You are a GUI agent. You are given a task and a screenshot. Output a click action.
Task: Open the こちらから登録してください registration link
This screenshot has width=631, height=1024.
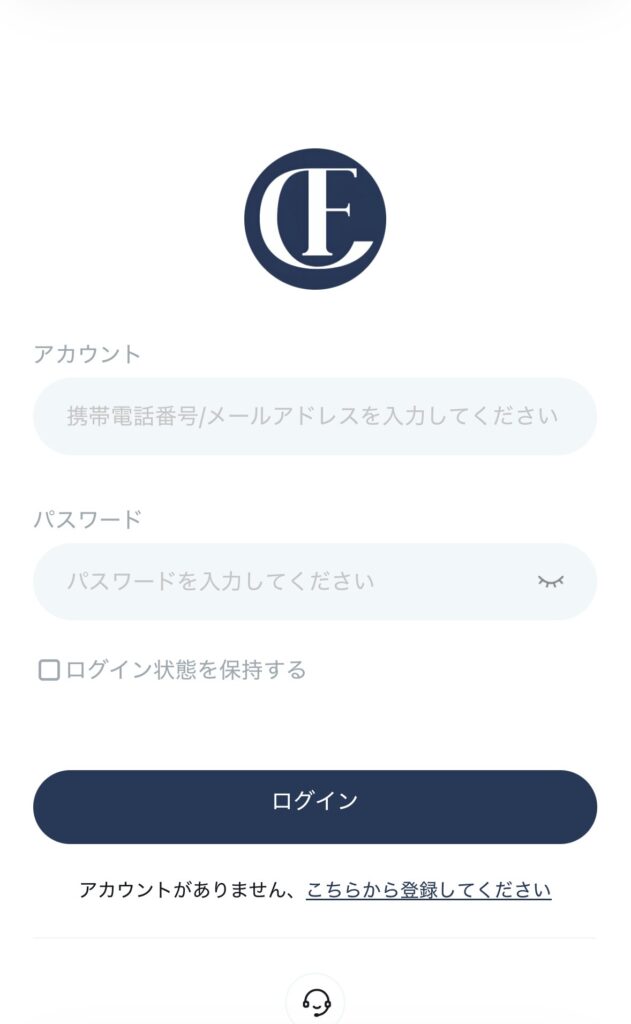428,889
